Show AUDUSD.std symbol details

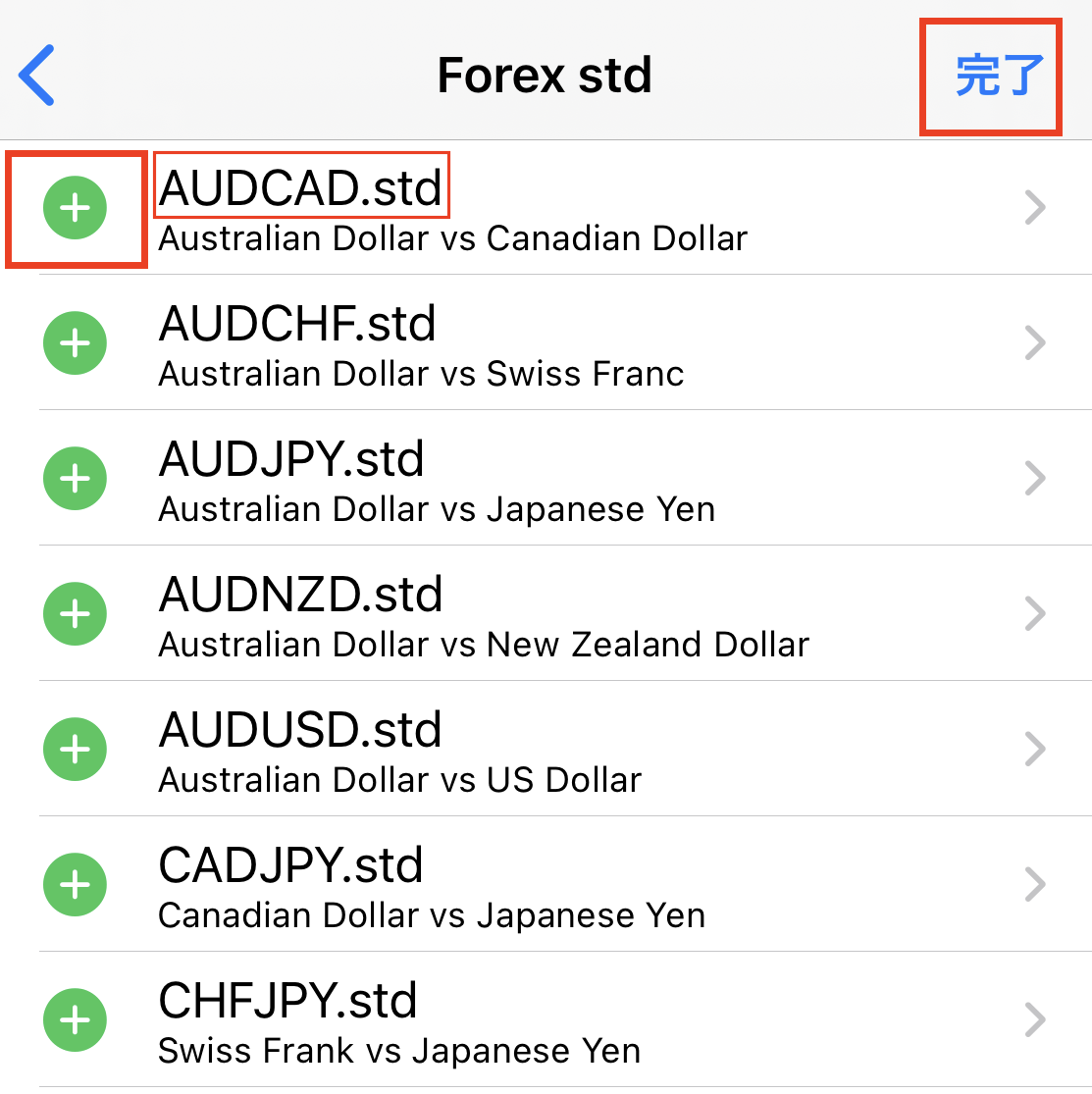coord(1035,750)
